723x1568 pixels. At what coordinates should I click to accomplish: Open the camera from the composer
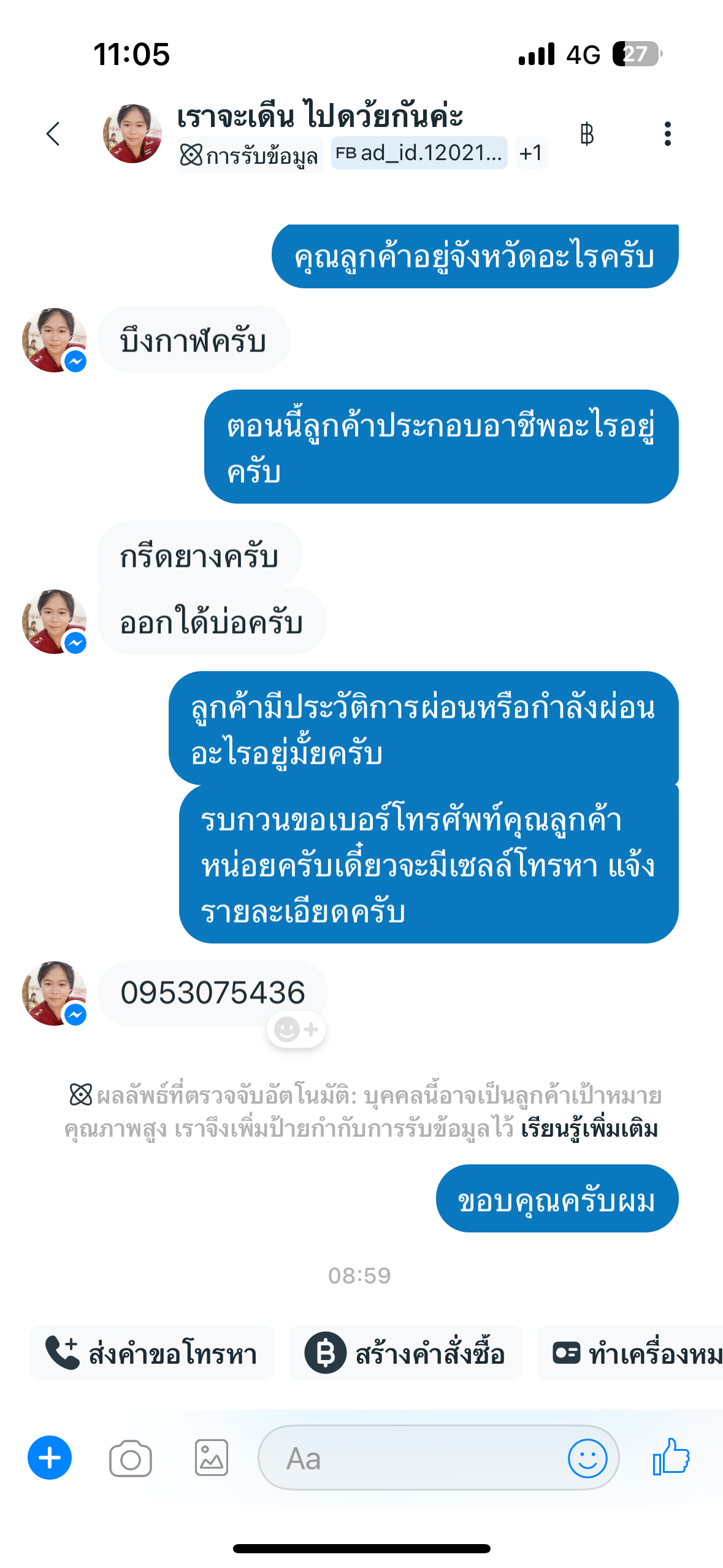pos(131,1458)
